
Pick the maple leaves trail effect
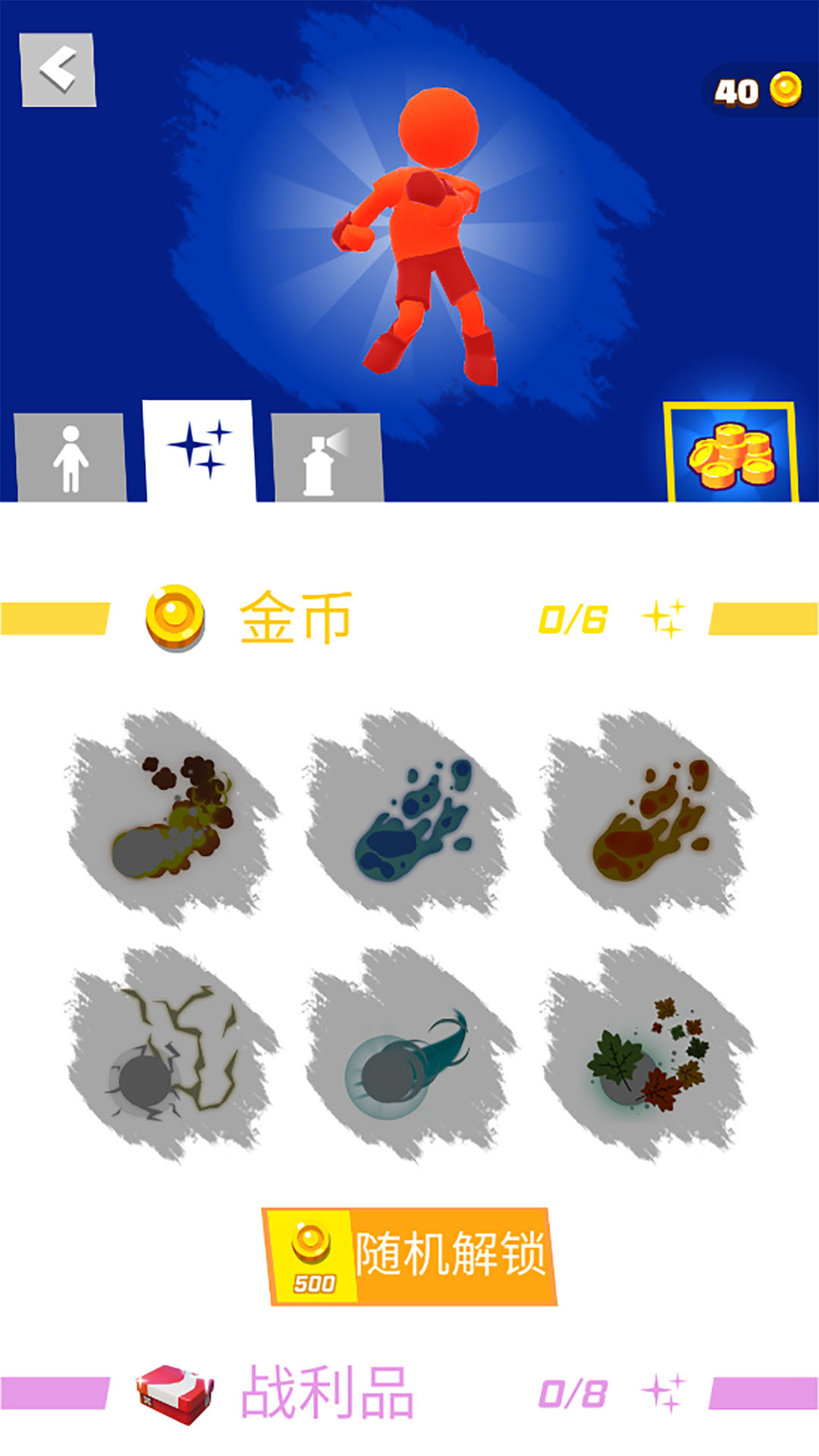[x=649, y=1054]
